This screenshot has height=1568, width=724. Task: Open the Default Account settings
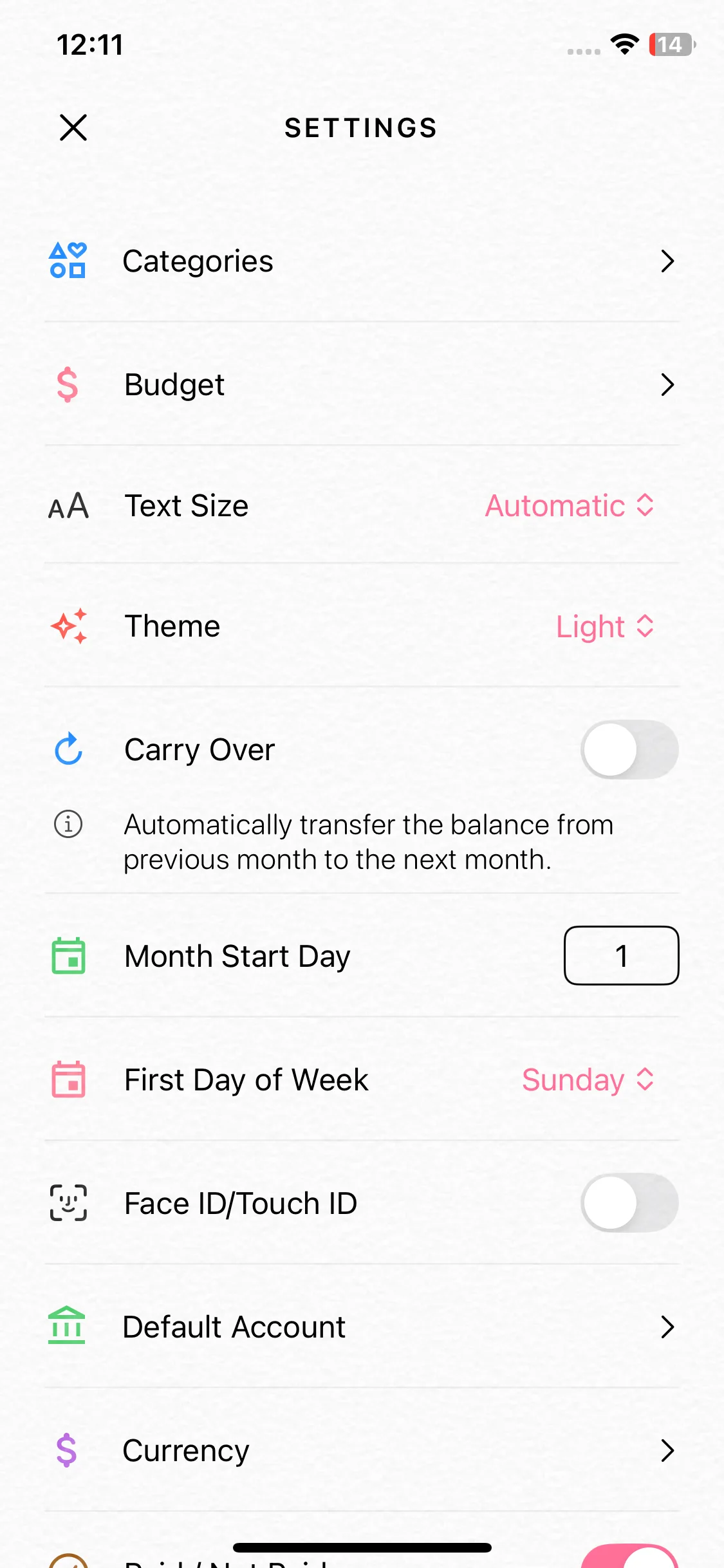click(360, 1327)
